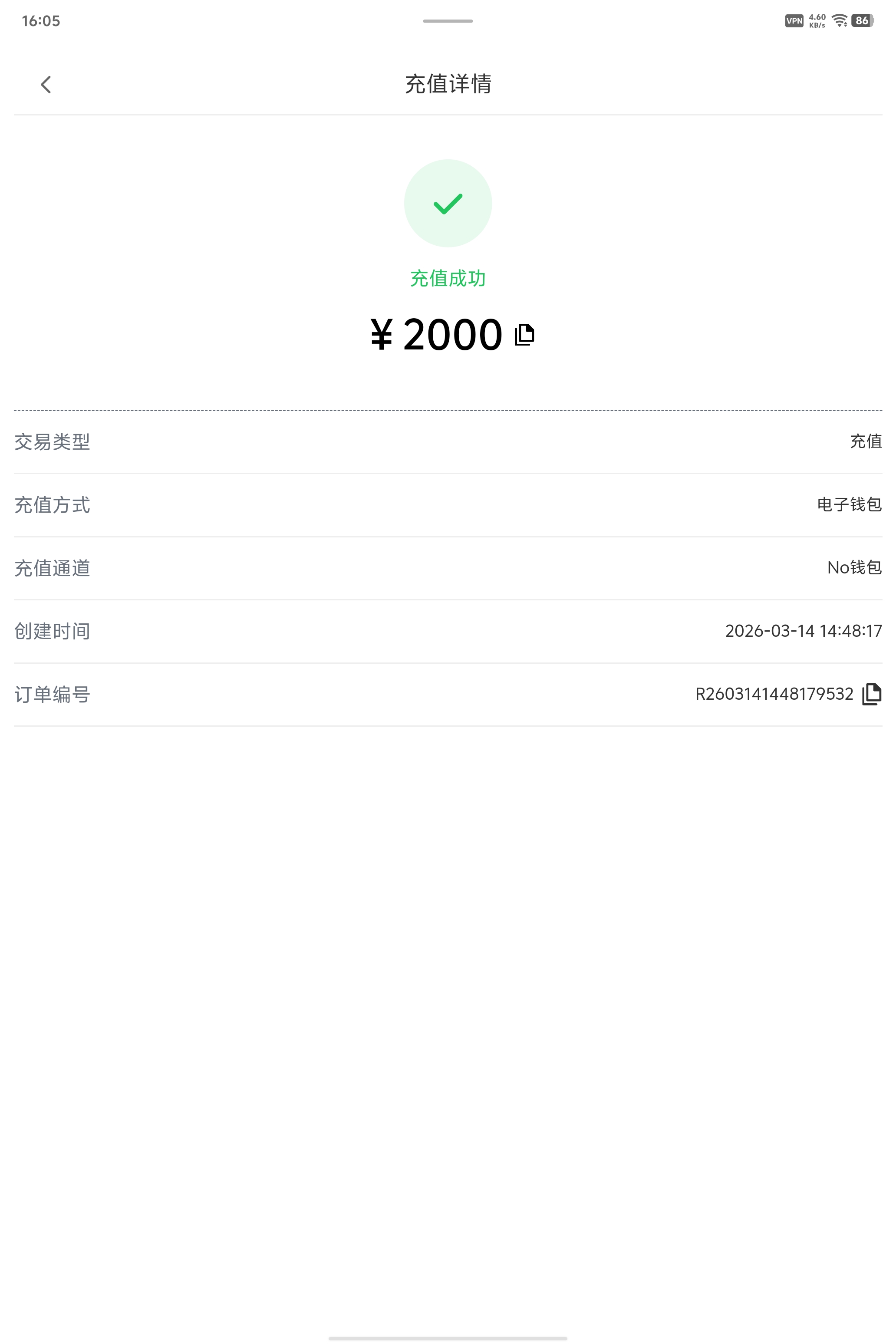The width and height of the screenshot is (896, 1344).
Task: Tap the network speed indicator 4.60 KB/s
Action: click(x=816, y=20)
